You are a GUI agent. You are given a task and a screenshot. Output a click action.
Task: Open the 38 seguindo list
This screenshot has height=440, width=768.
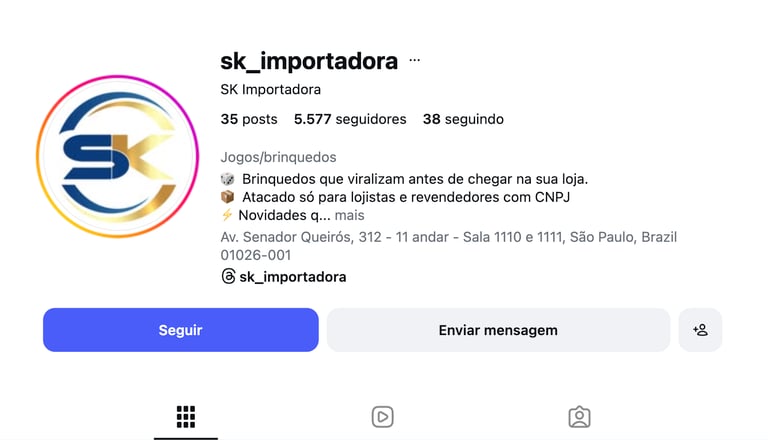pyautogui.click(x=463, y=119)
